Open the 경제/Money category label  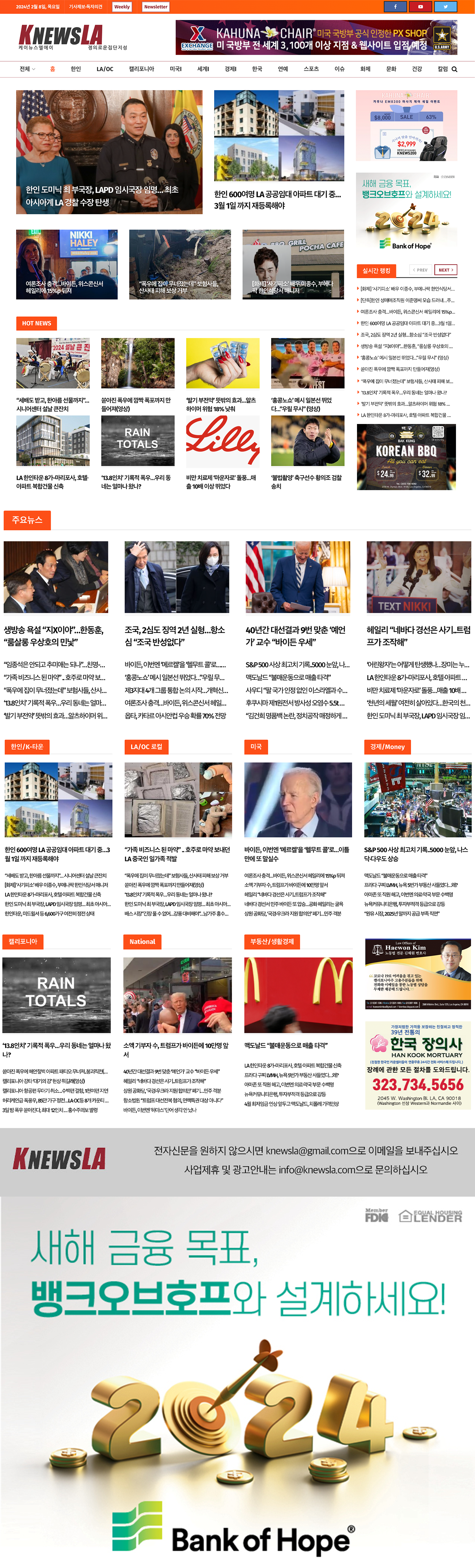coord(387,746)
